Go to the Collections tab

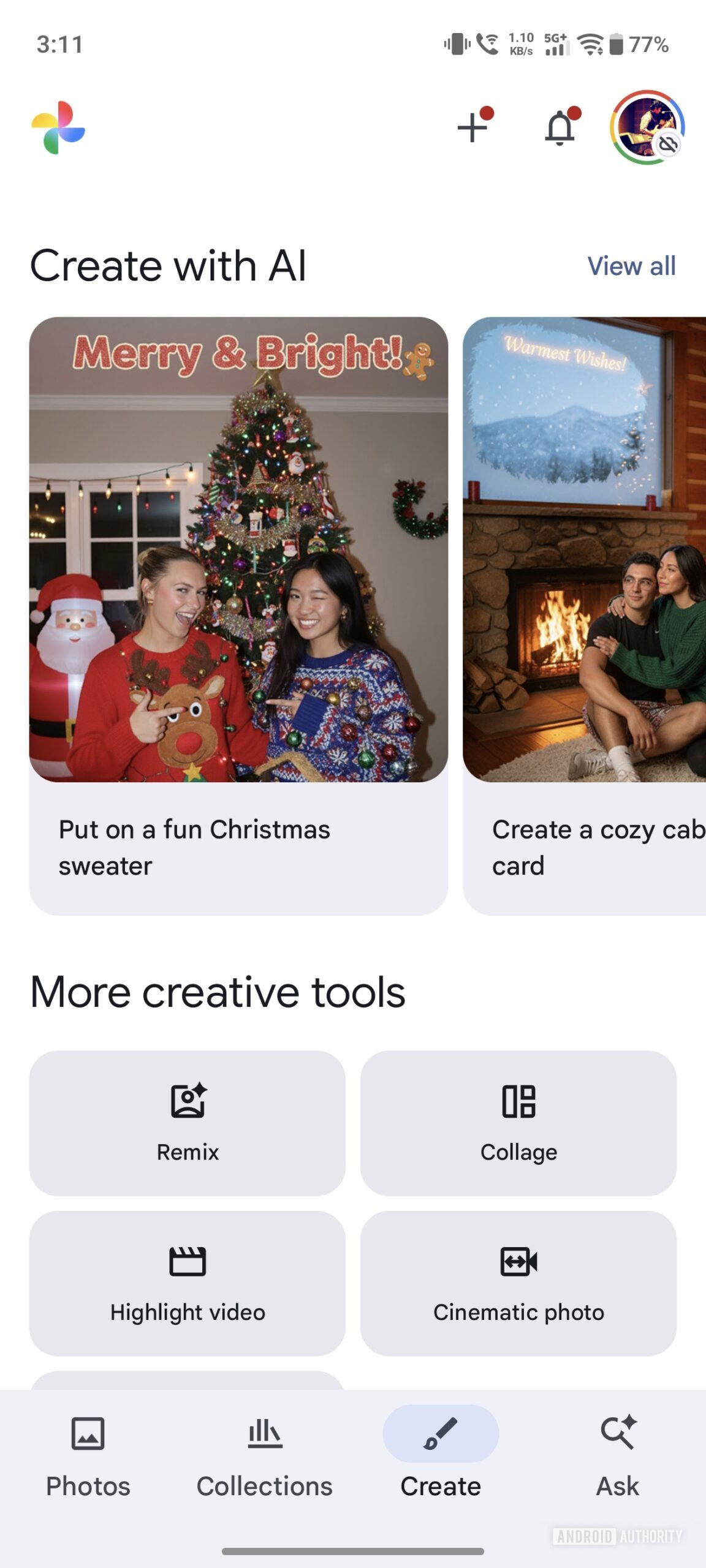[x=265, y=1458]
